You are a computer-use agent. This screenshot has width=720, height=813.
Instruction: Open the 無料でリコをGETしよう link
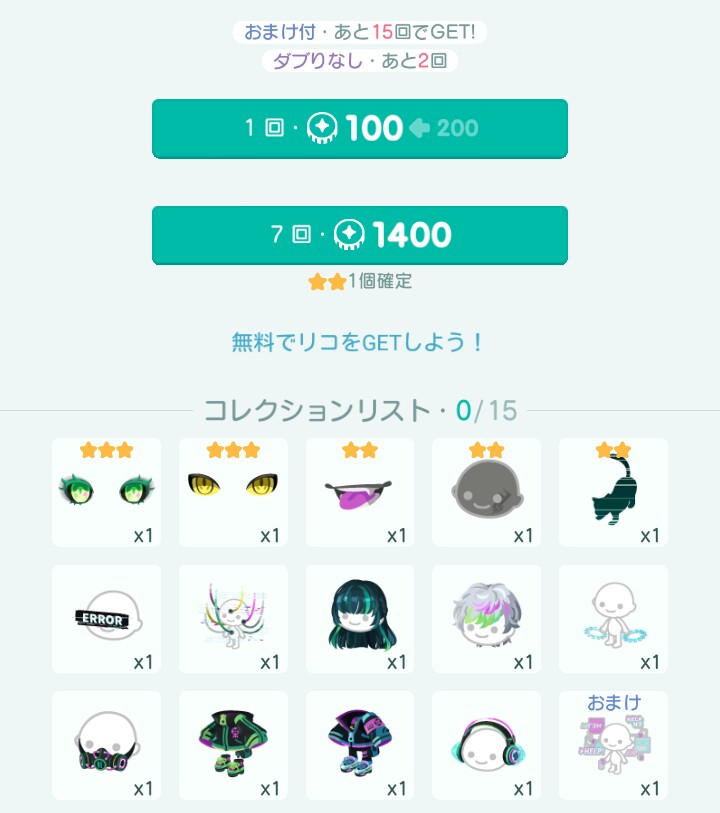point(359,342)
